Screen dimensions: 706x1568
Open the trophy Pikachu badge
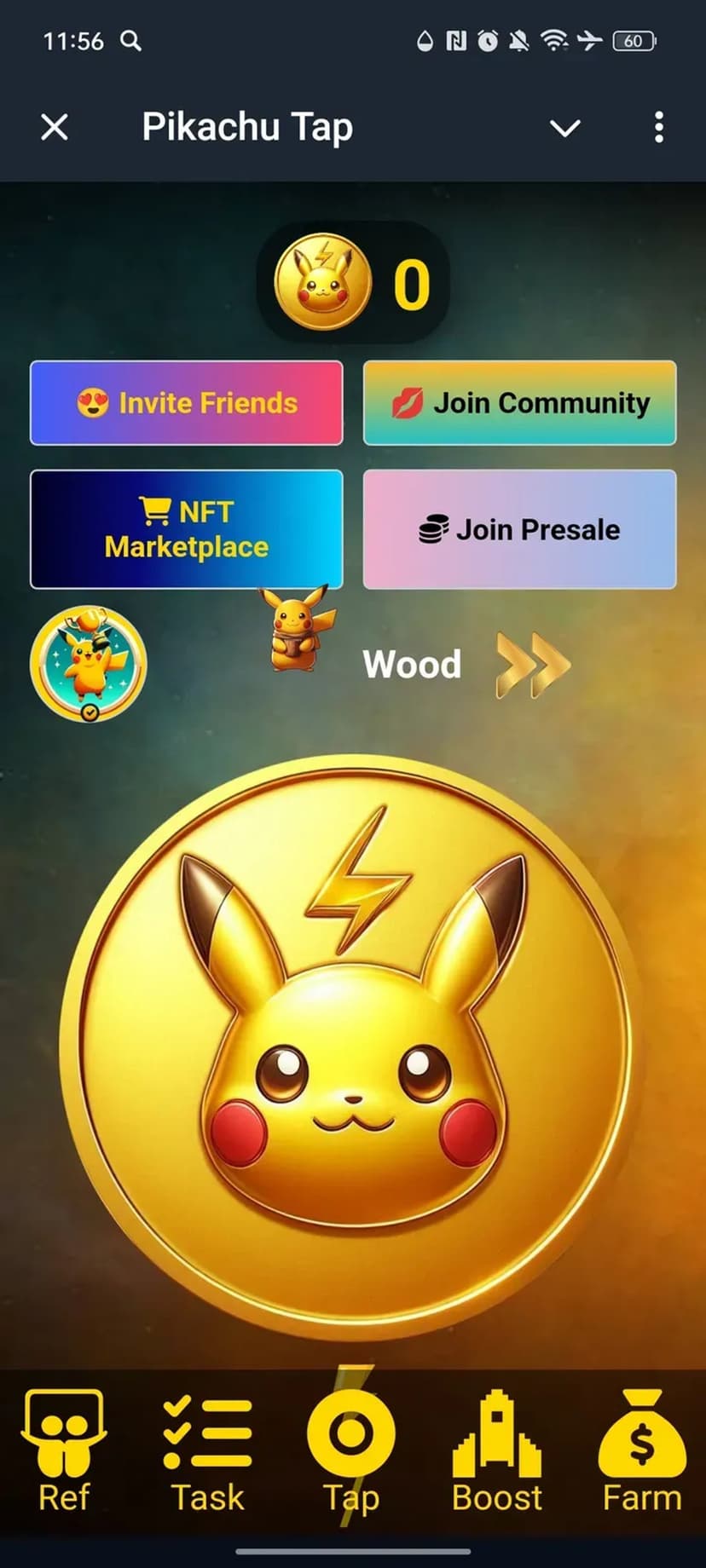click(89, 664)
